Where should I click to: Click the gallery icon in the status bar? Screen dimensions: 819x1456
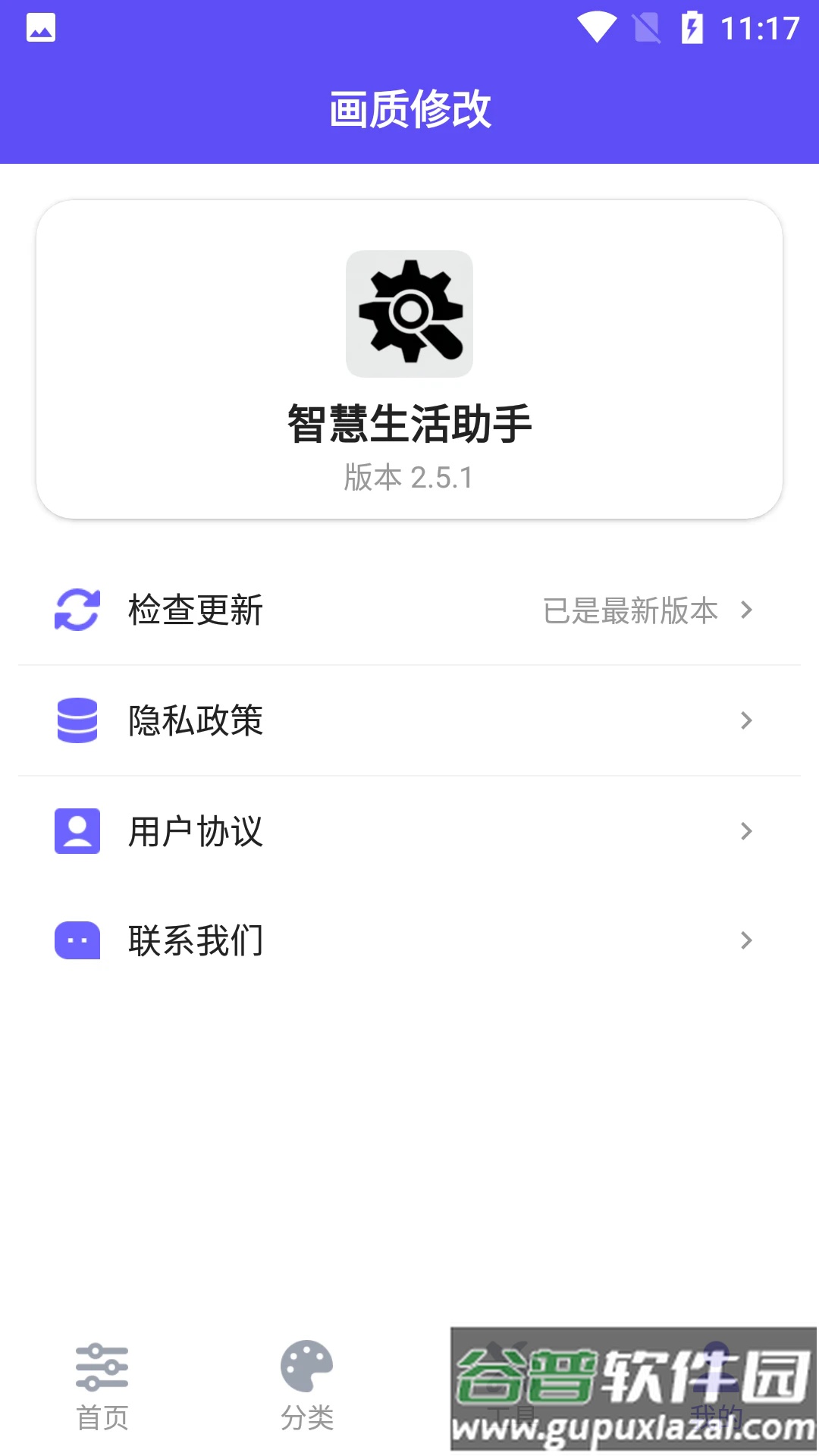click(42, 28)
